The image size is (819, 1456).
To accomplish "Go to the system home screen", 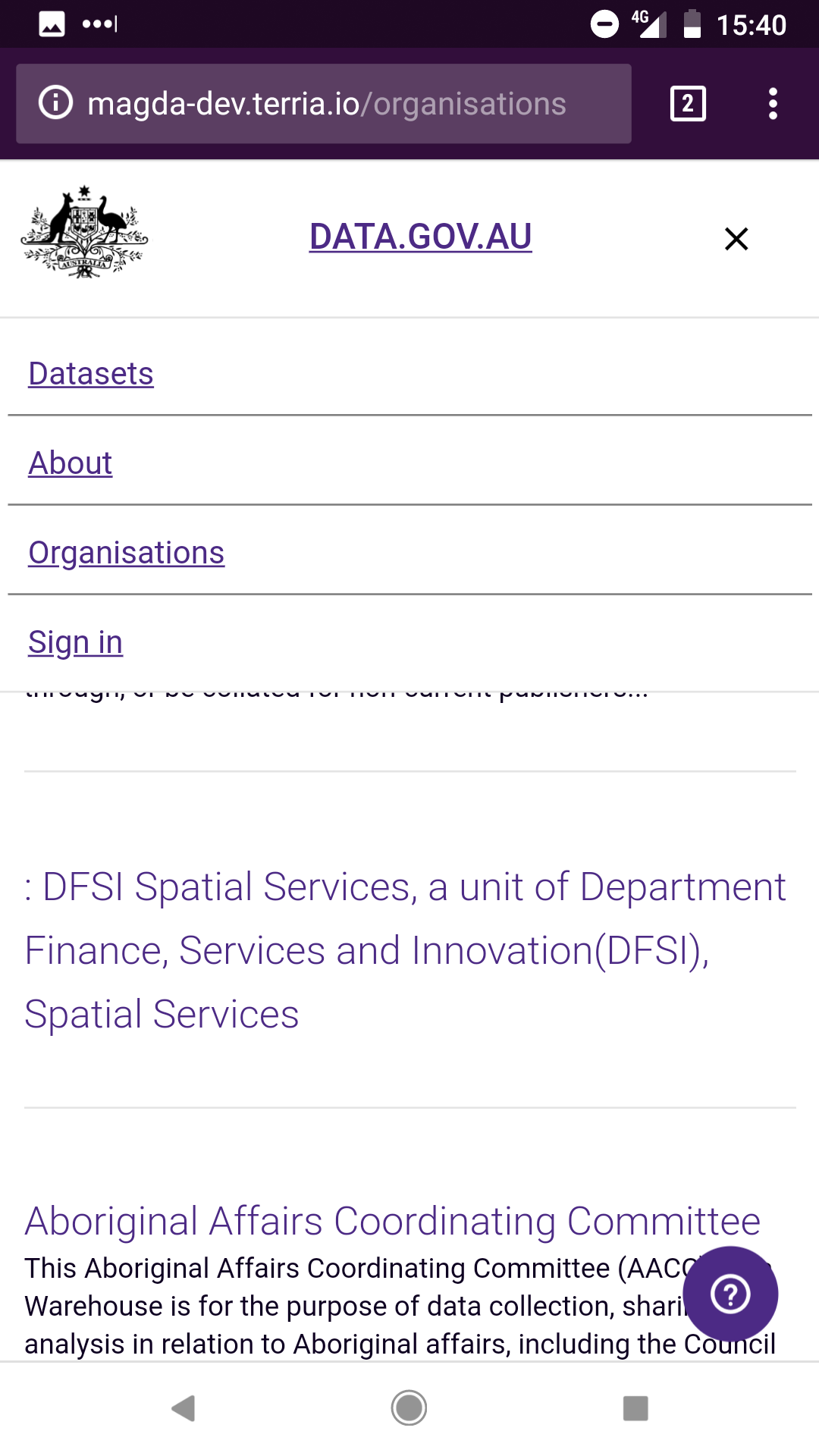I will click(x=409, y=1408).
